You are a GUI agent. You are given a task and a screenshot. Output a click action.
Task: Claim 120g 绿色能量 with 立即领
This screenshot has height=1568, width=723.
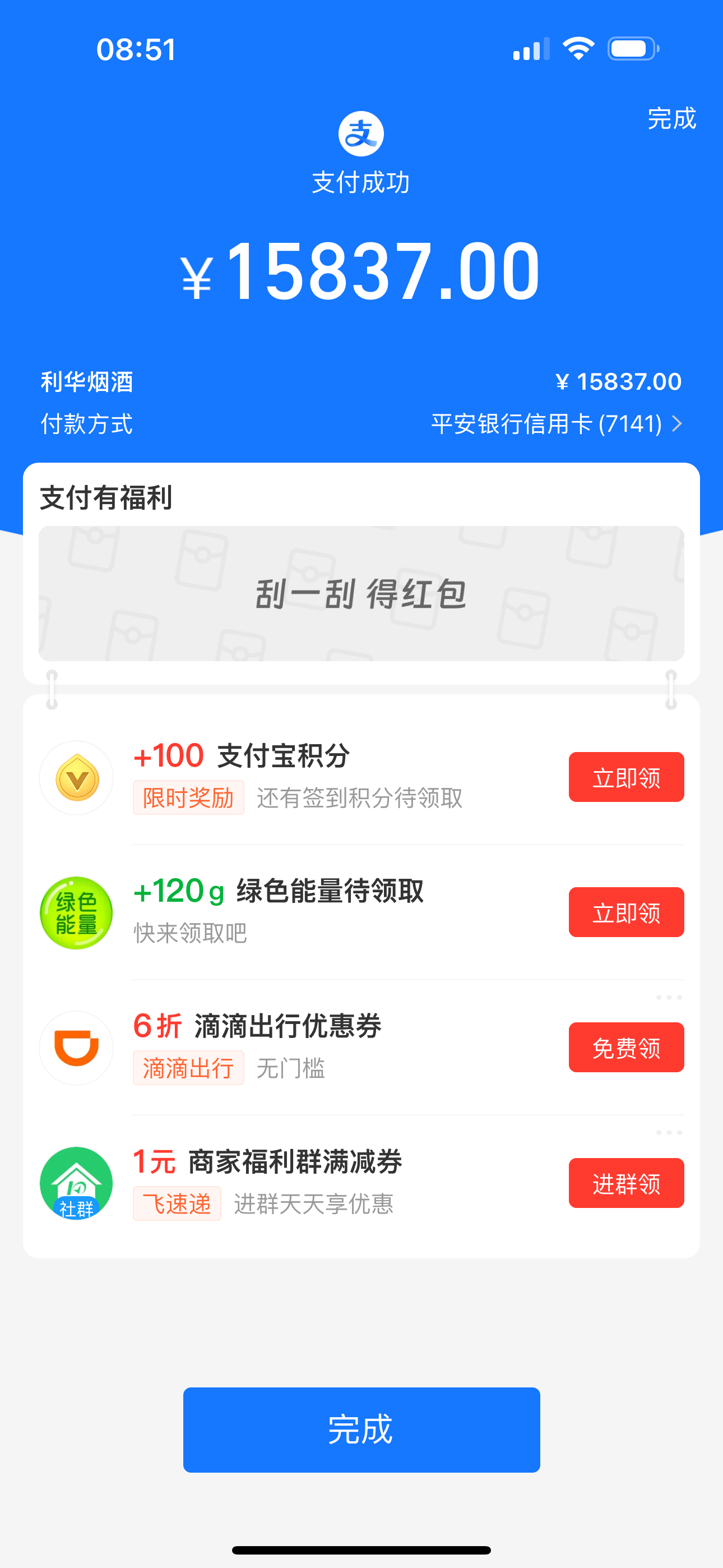[626, 912]
